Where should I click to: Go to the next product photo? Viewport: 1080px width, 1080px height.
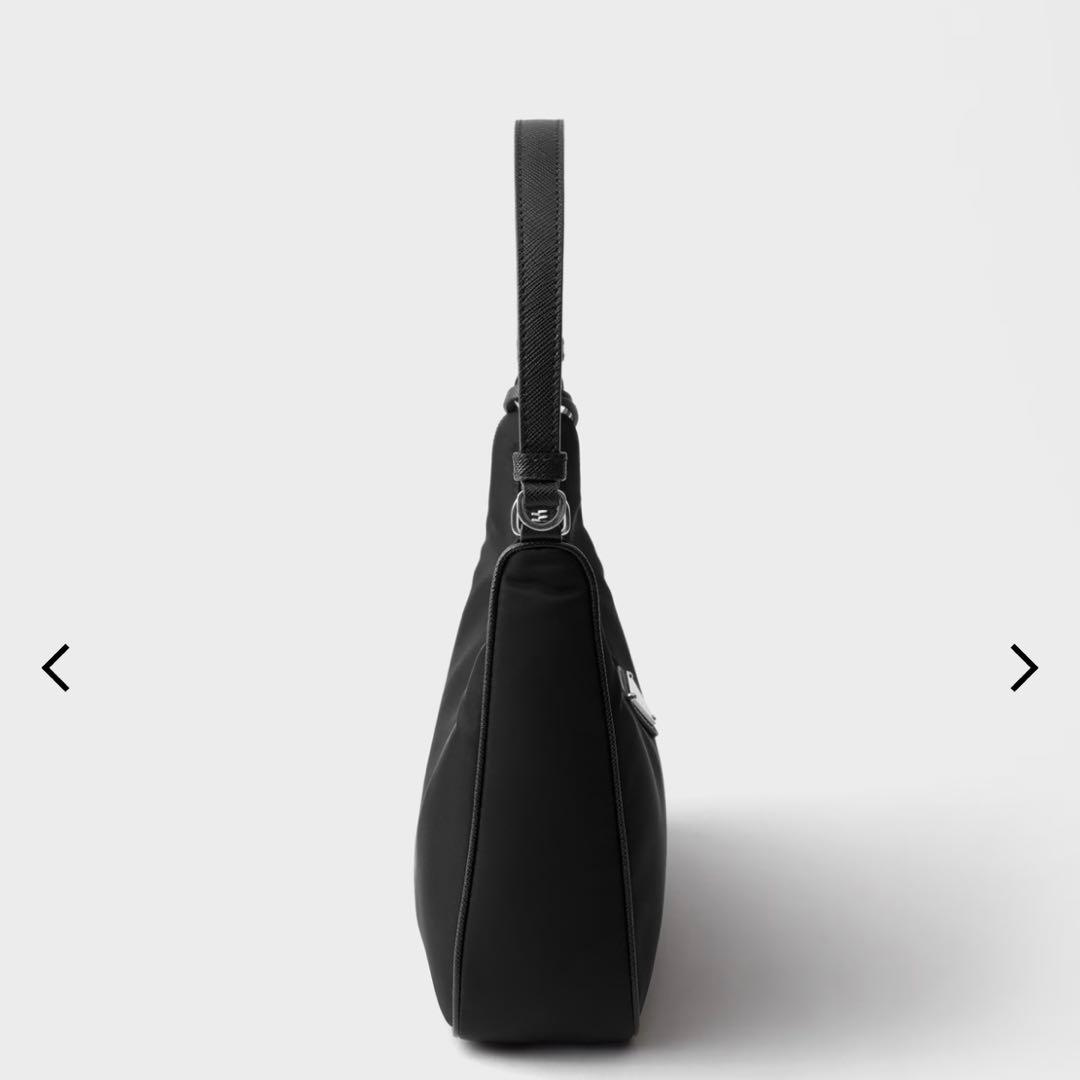tap(1023, 667)
